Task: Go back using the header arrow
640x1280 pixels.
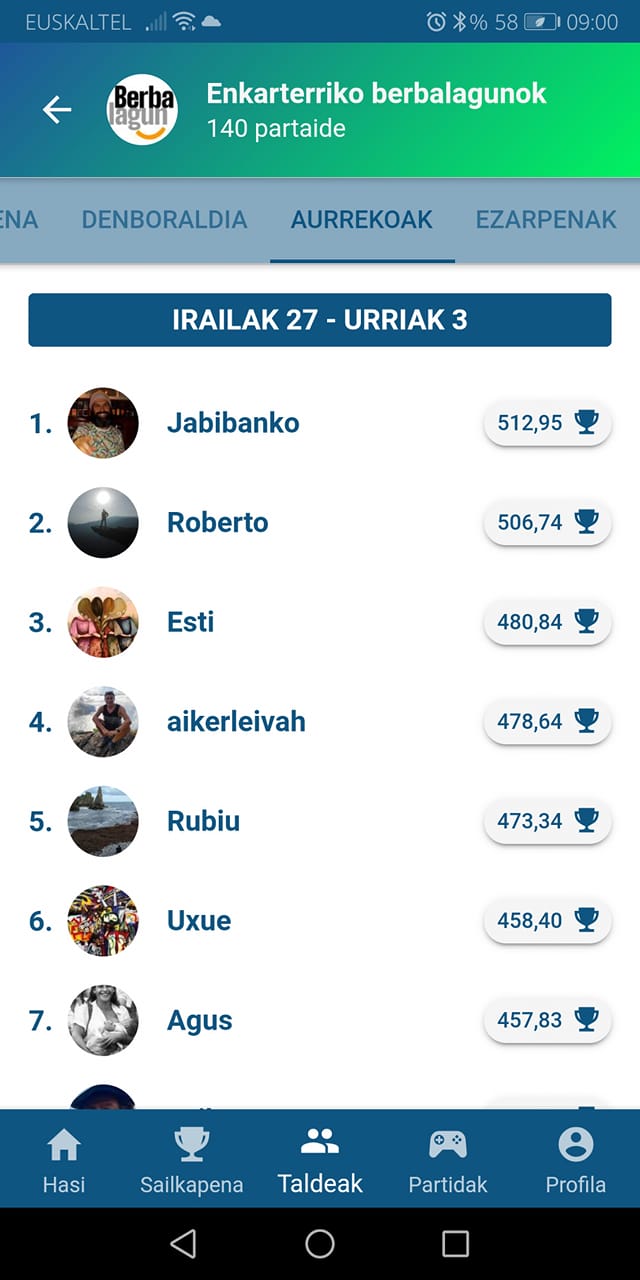Action: (57, 110)
